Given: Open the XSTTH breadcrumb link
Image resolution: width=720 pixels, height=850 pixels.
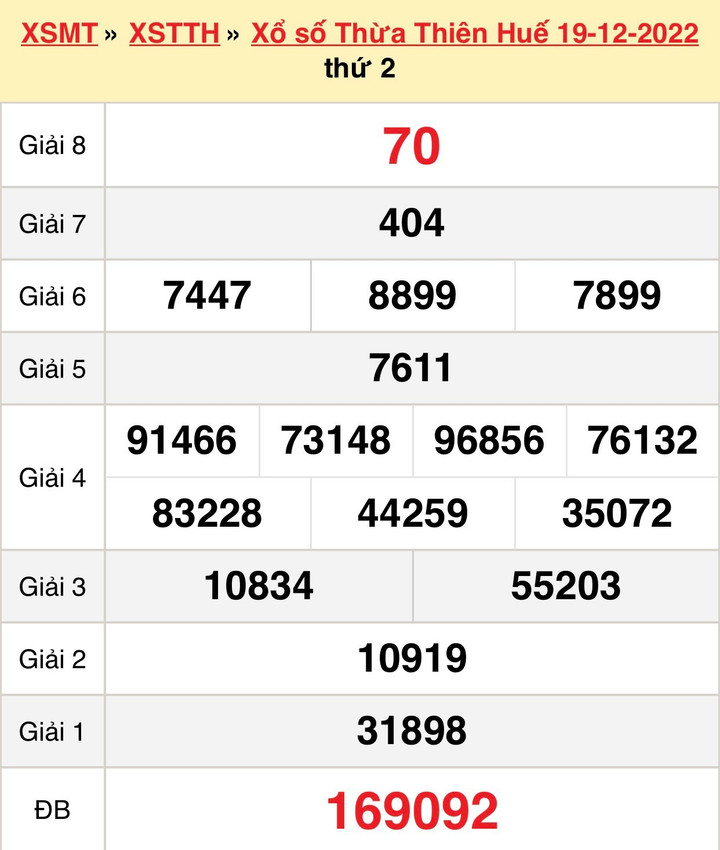Looking at the screenshot, I should click(x=175, y=33).
